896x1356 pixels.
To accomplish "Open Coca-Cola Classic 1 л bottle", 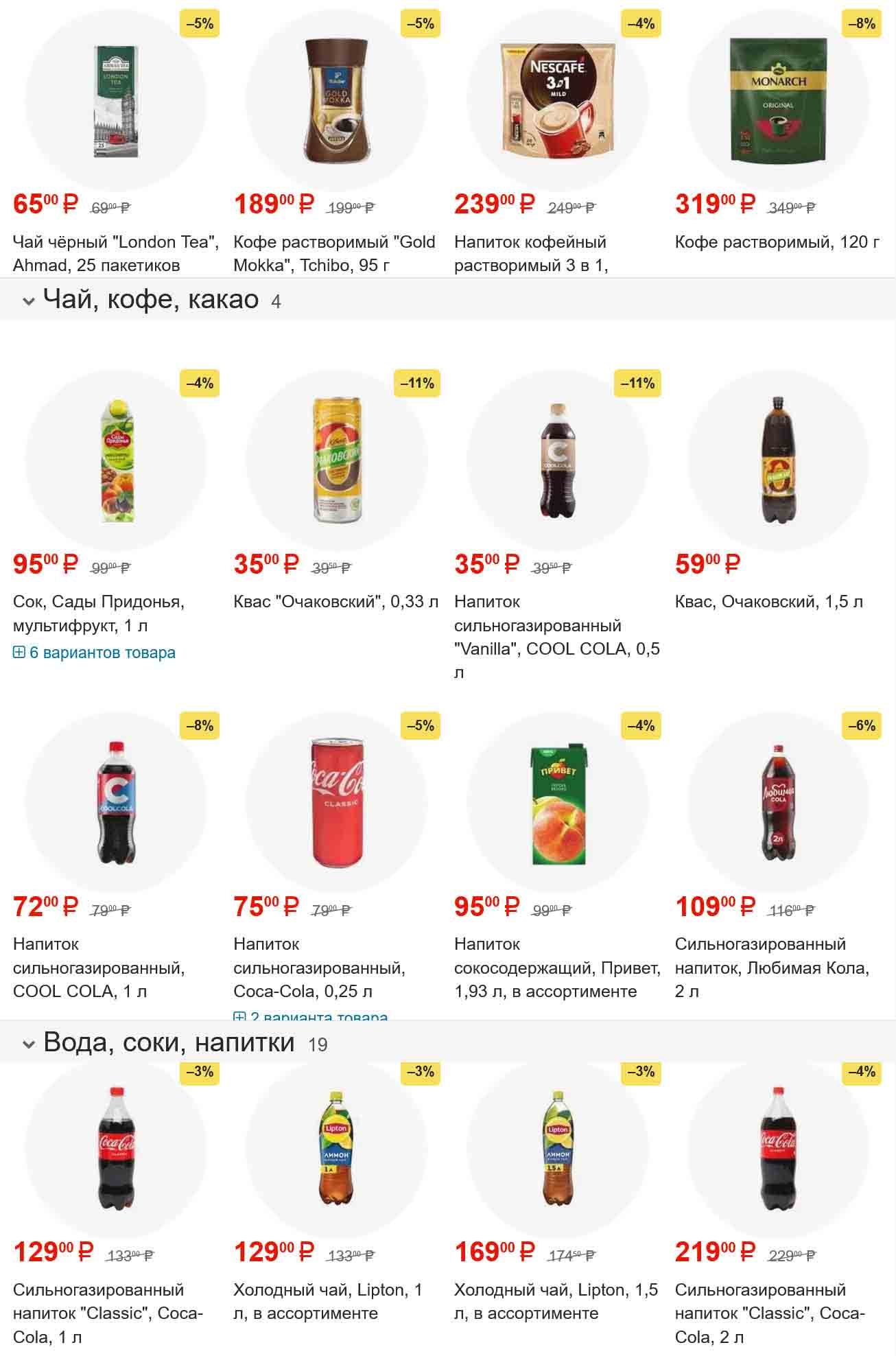I will click(x=115, y=1147).
